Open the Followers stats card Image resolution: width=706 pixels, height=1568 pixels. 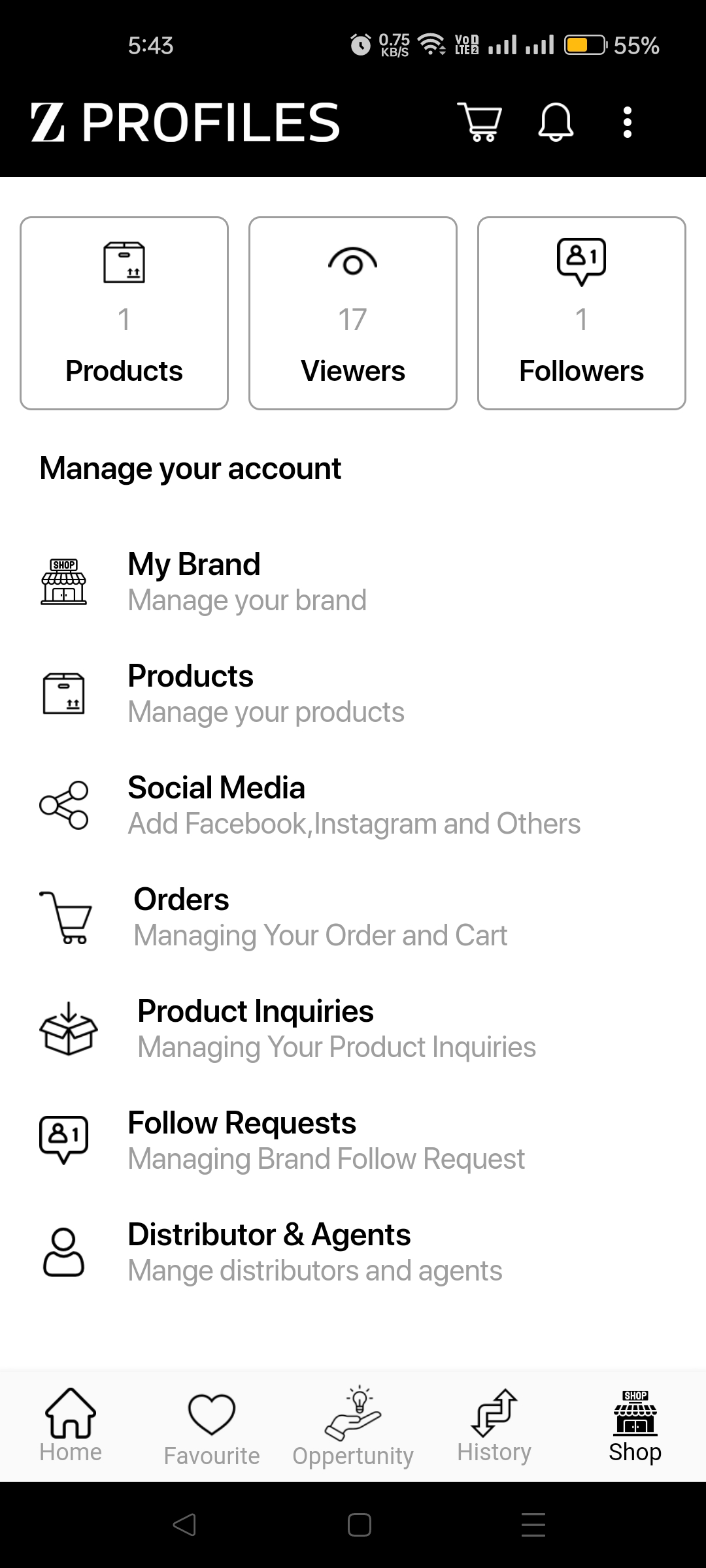coord(581,314)
